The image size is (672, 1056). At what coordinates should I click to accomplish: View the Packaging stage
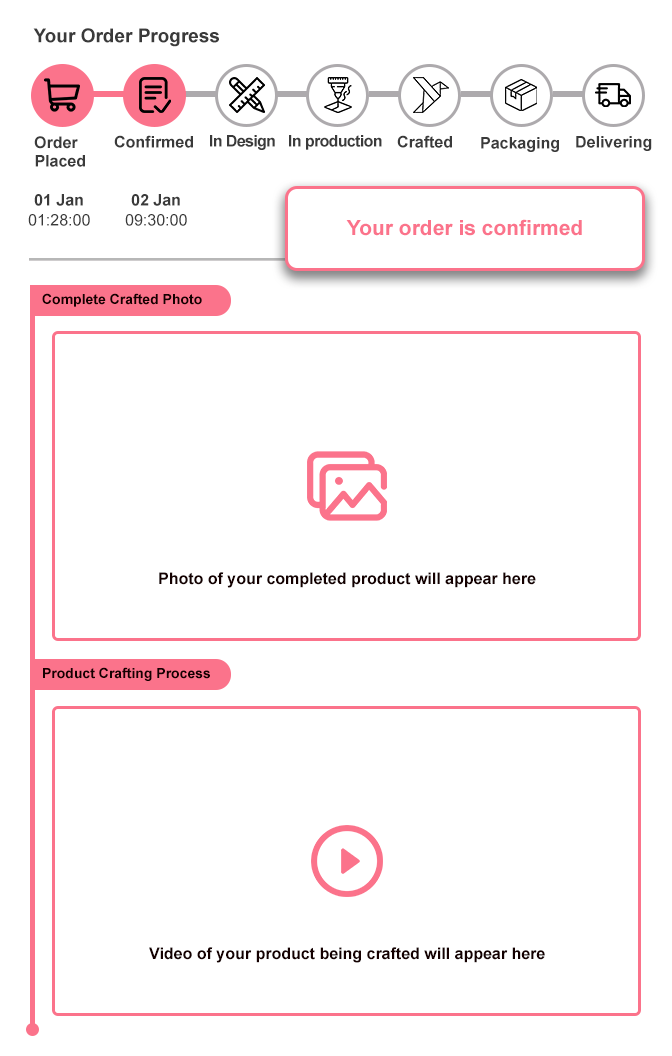click(521, 95)
